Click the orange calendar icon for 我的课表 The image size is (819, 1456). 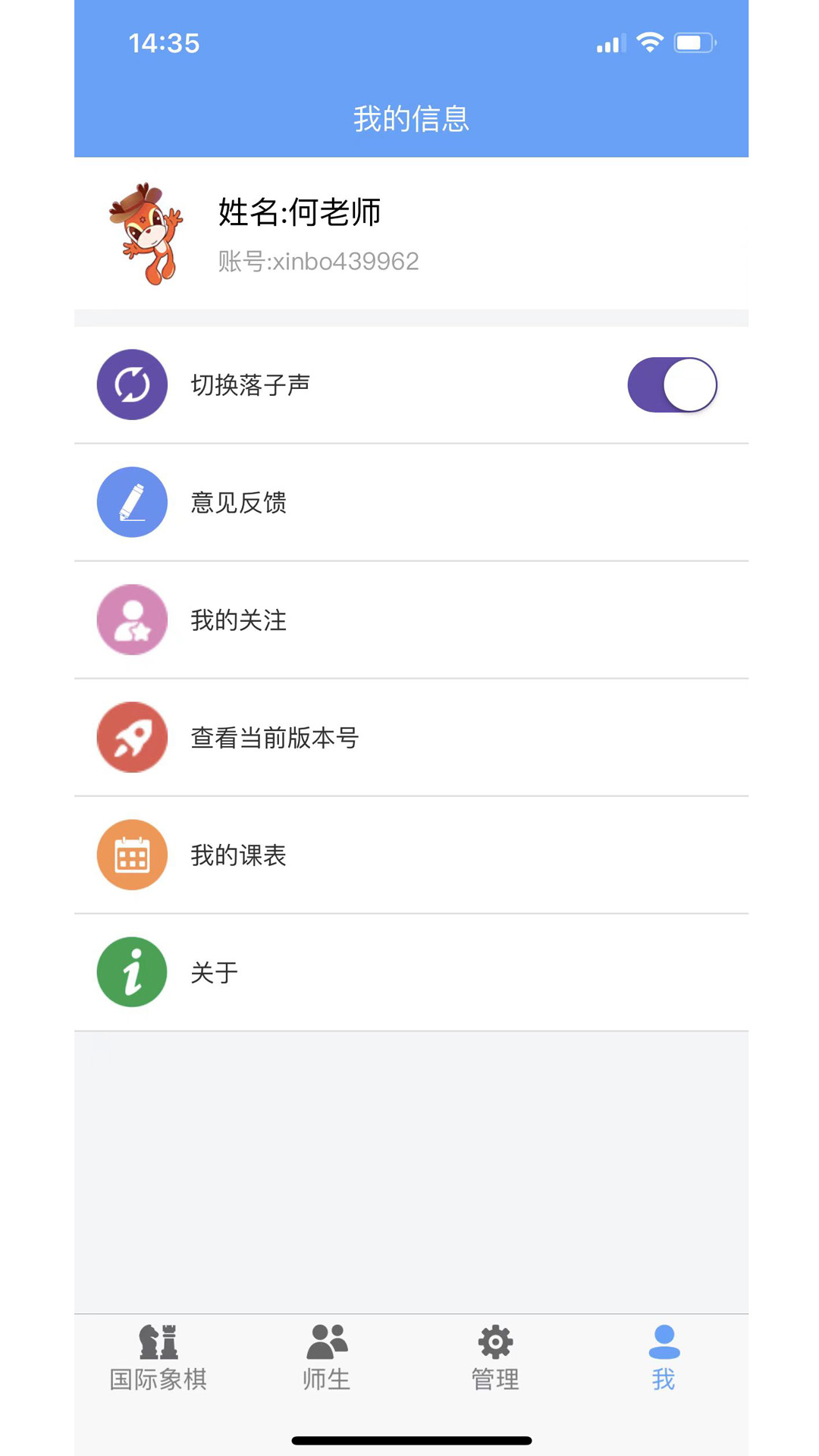point(131,855)
